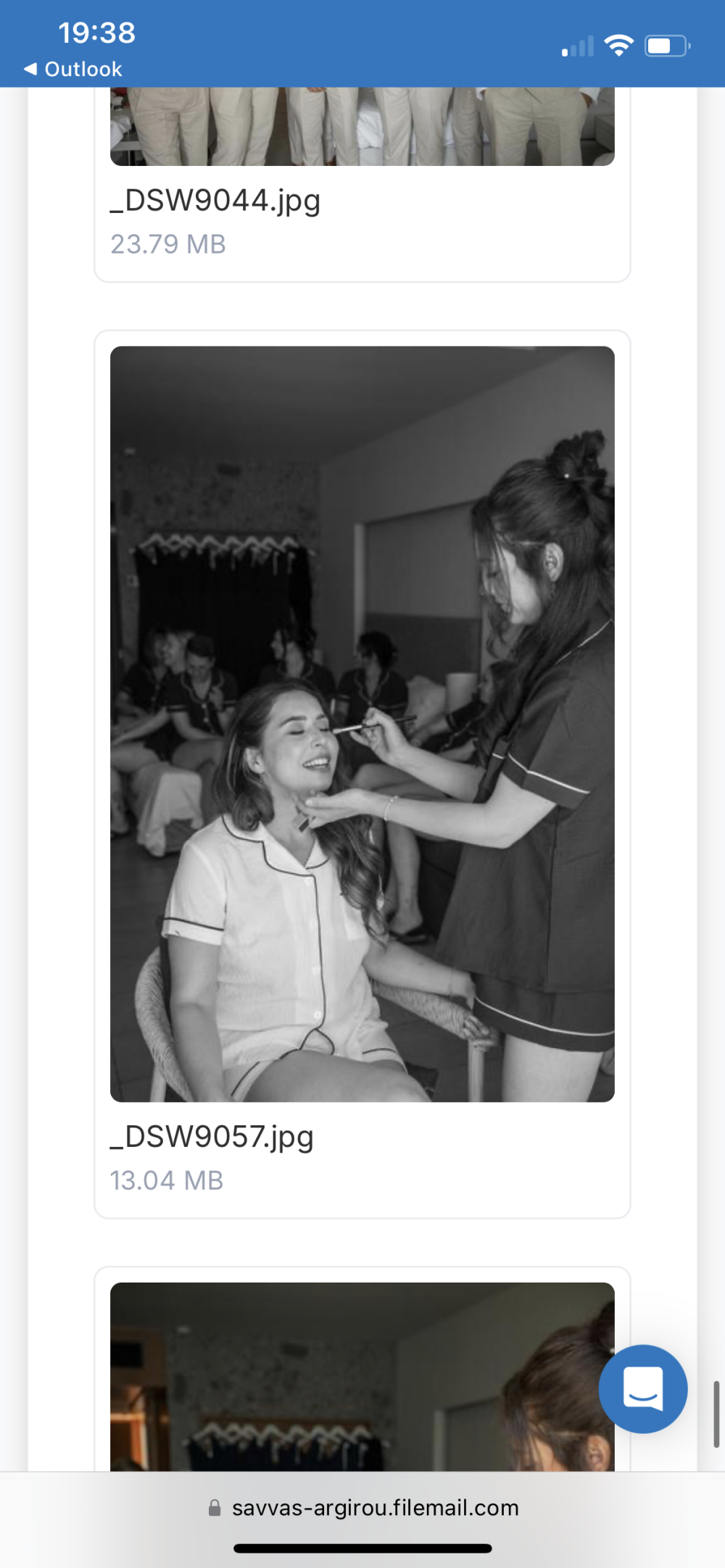Open the live chat support bubble
725x1568 pixels.
642,1388
